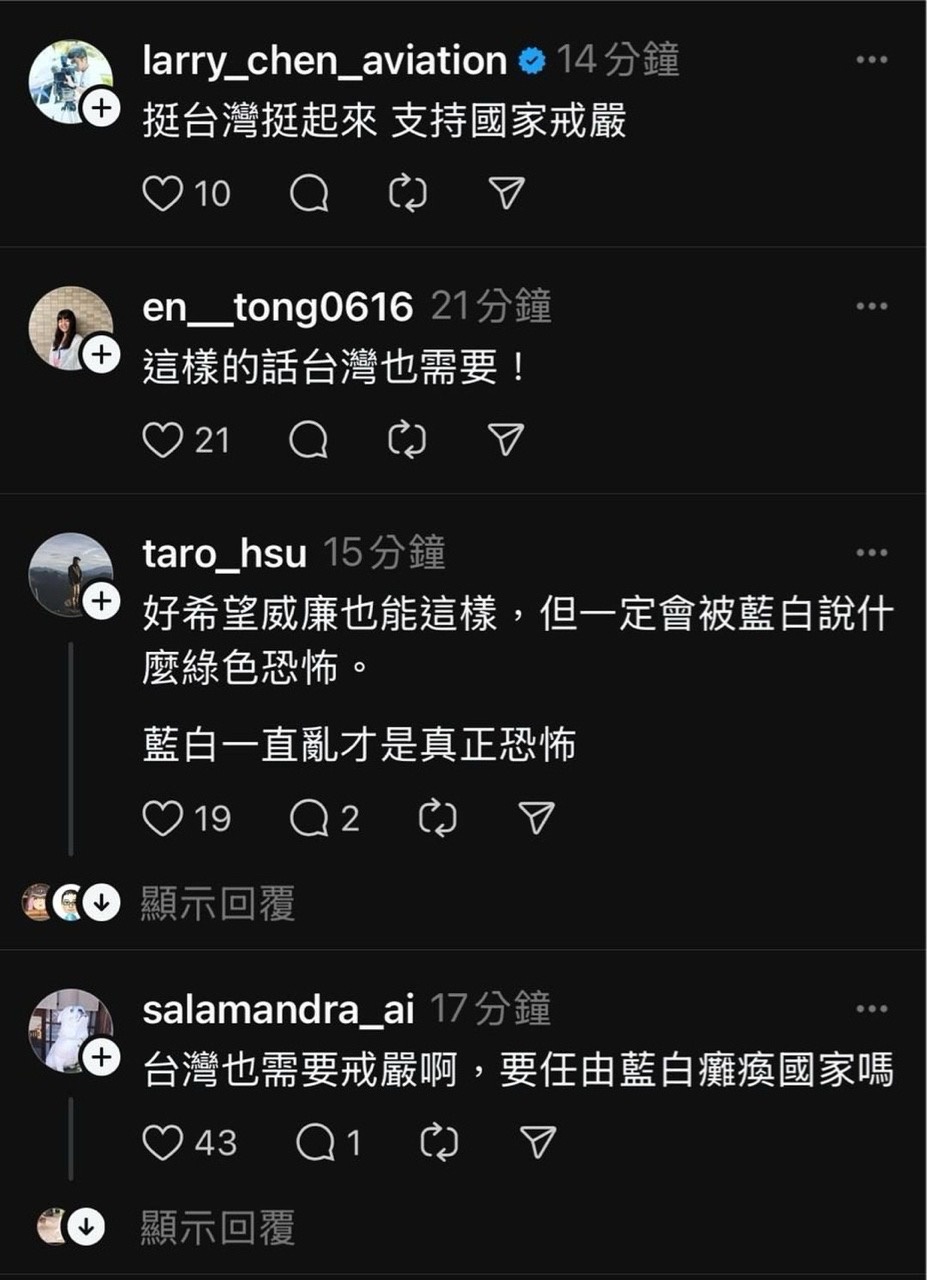This screenshot has width=927, height=1280.
Task: Repost salamandra_ai's comment
Action: tap(438, 1142)
